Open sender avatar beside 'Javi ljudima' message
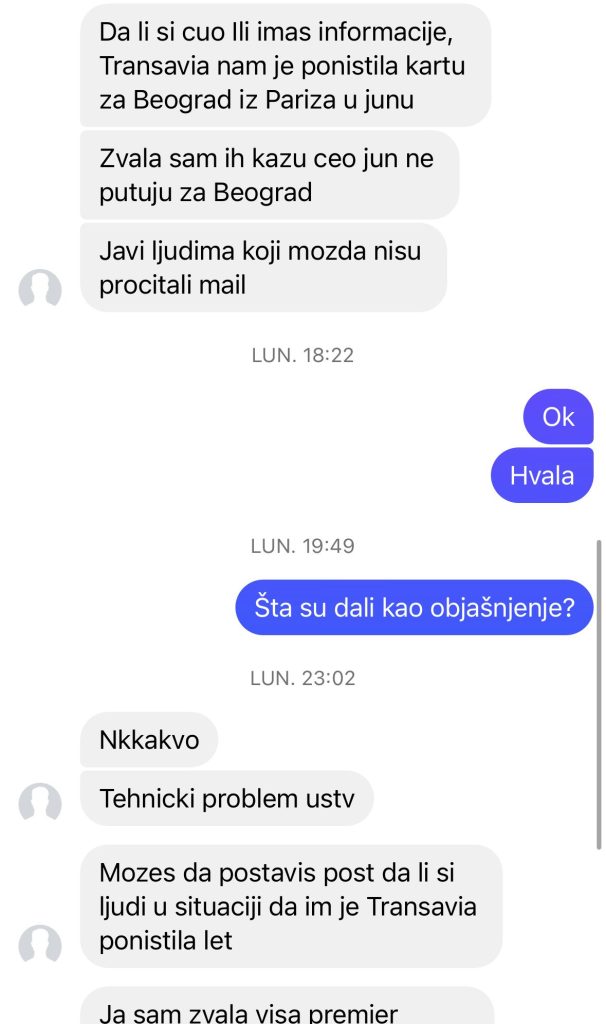The height and width of the screenshot is (1024, 606). click(41, 290)
